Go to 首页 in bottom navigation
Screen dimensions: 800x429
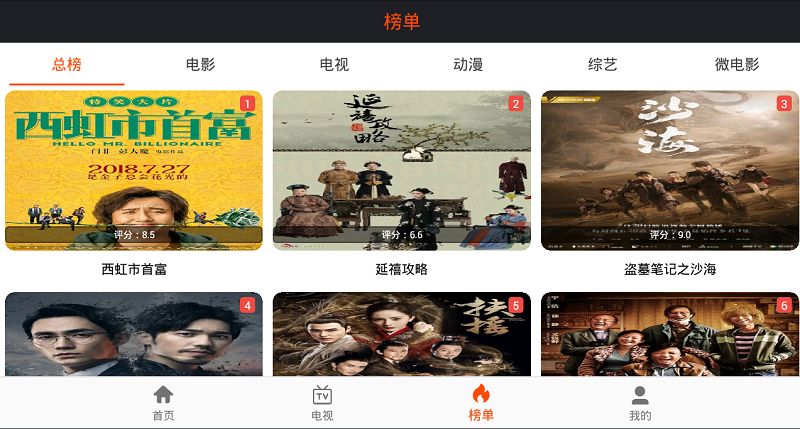tap(163, 403)
